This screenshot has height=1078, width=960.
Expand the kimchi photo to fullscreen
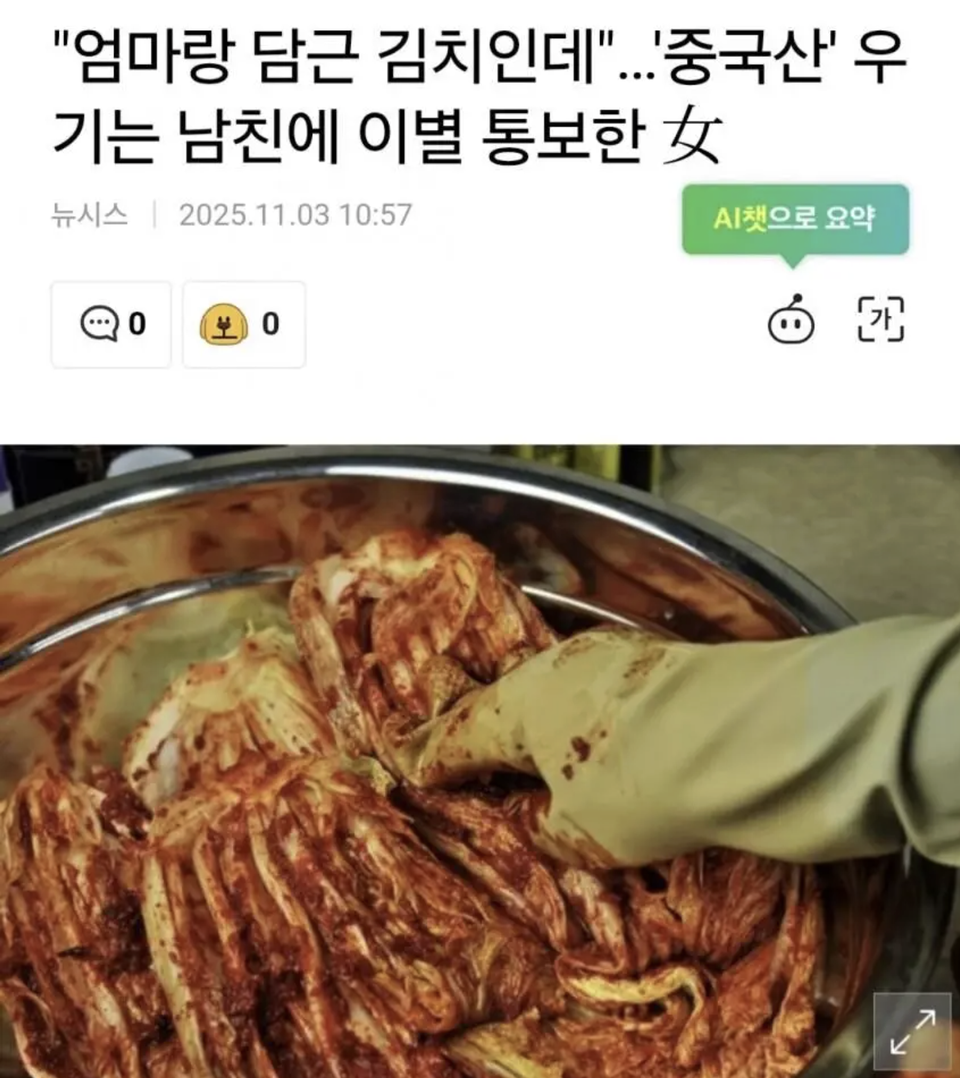911,1030
